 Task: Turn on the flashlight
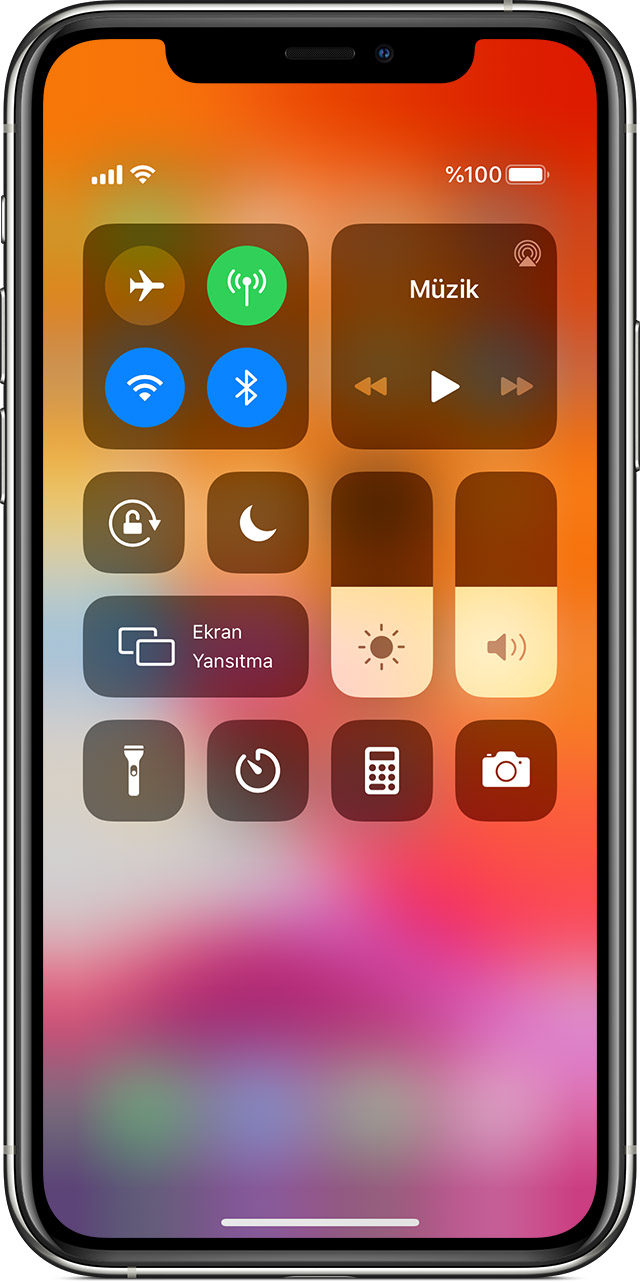[x=134, y=771]
